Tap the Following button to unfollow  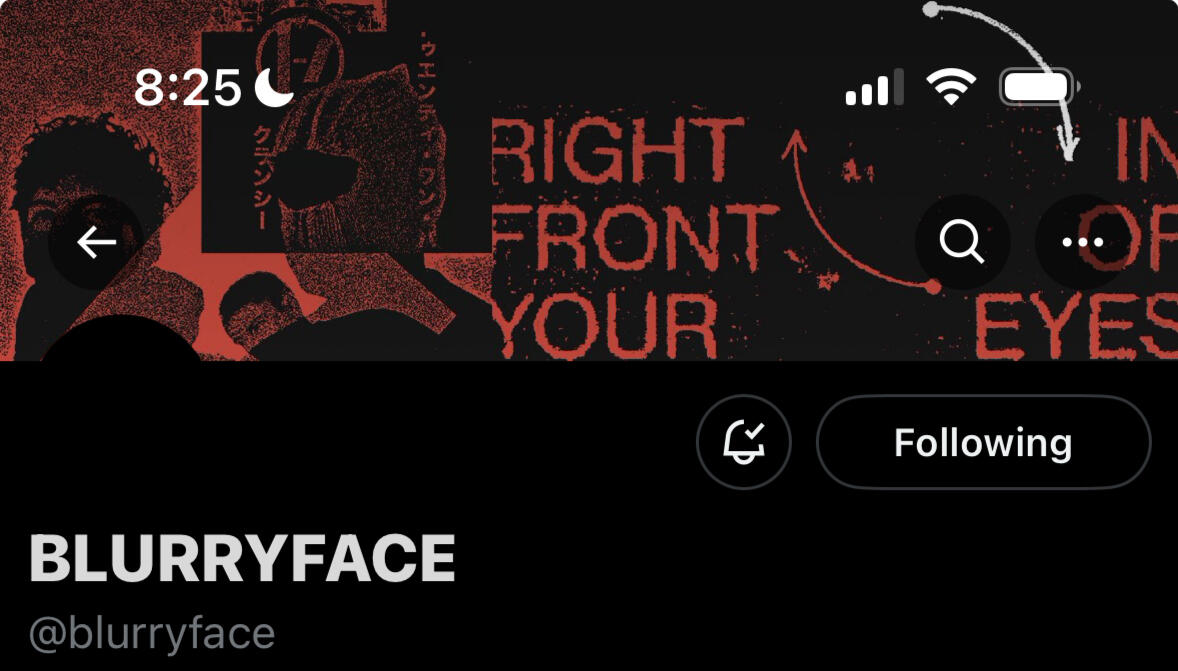(983, 442)
